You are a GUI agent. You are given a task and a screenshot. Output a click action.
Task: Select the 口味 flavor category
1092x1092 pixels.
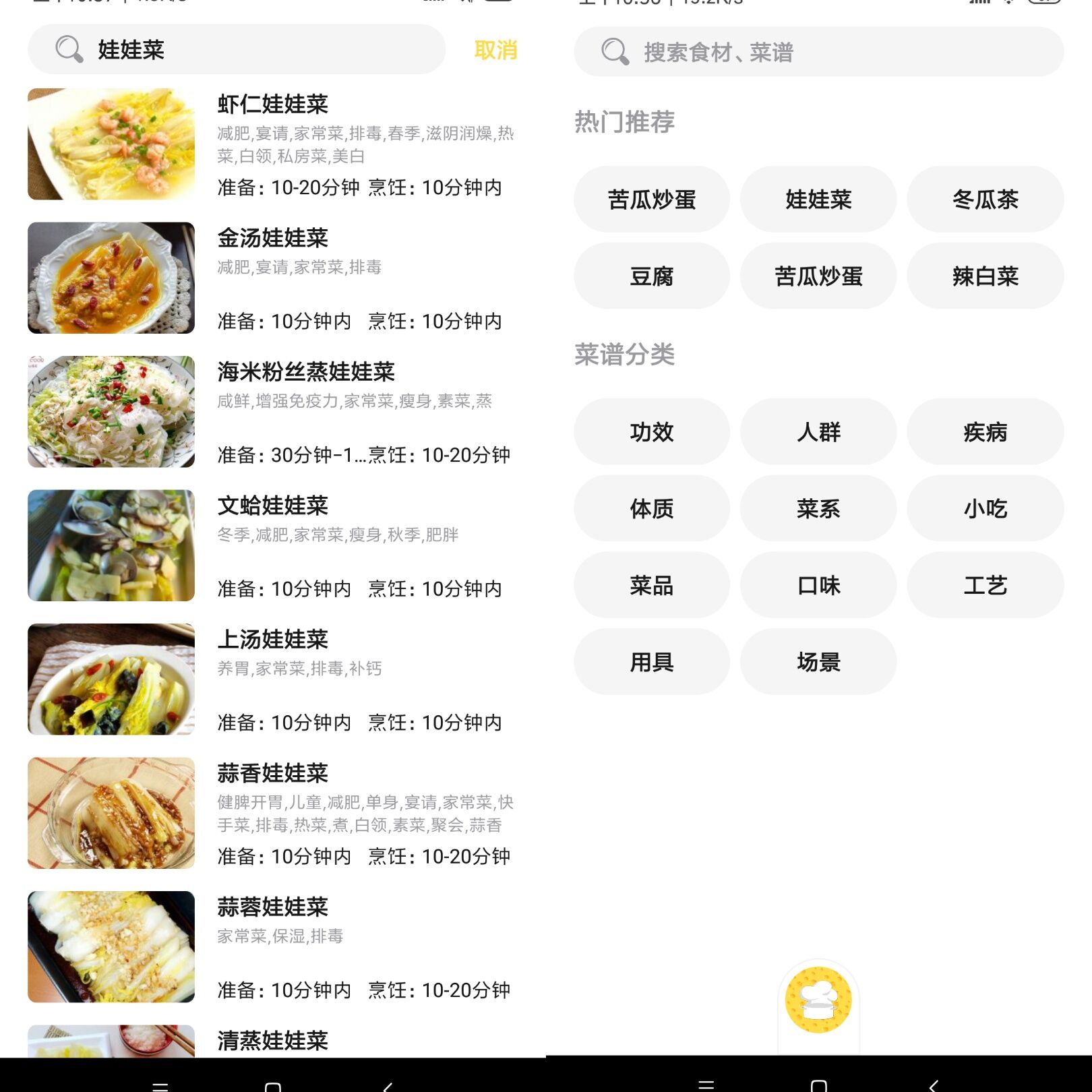coord(818,585)
